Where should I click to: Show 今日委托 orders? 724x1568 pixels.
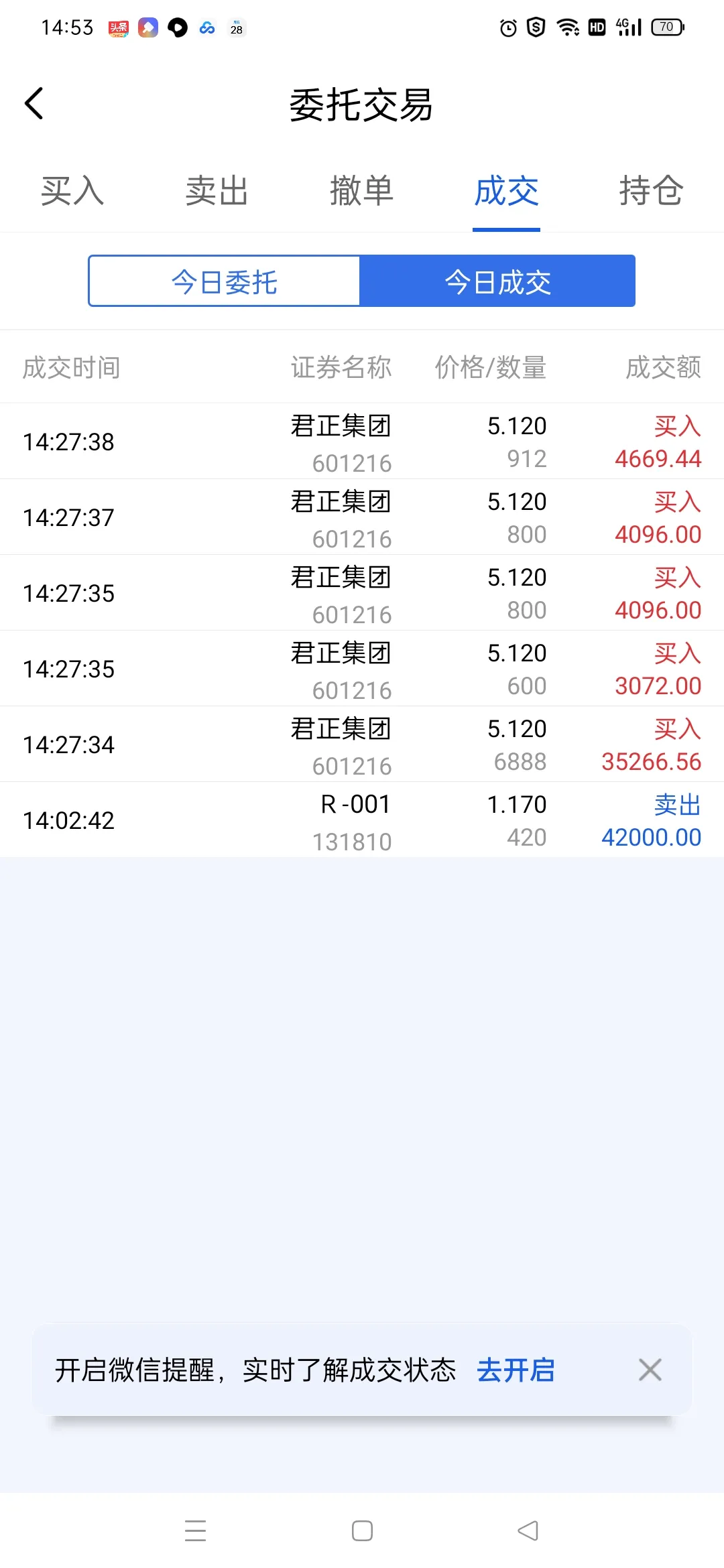tap(225, 281)
